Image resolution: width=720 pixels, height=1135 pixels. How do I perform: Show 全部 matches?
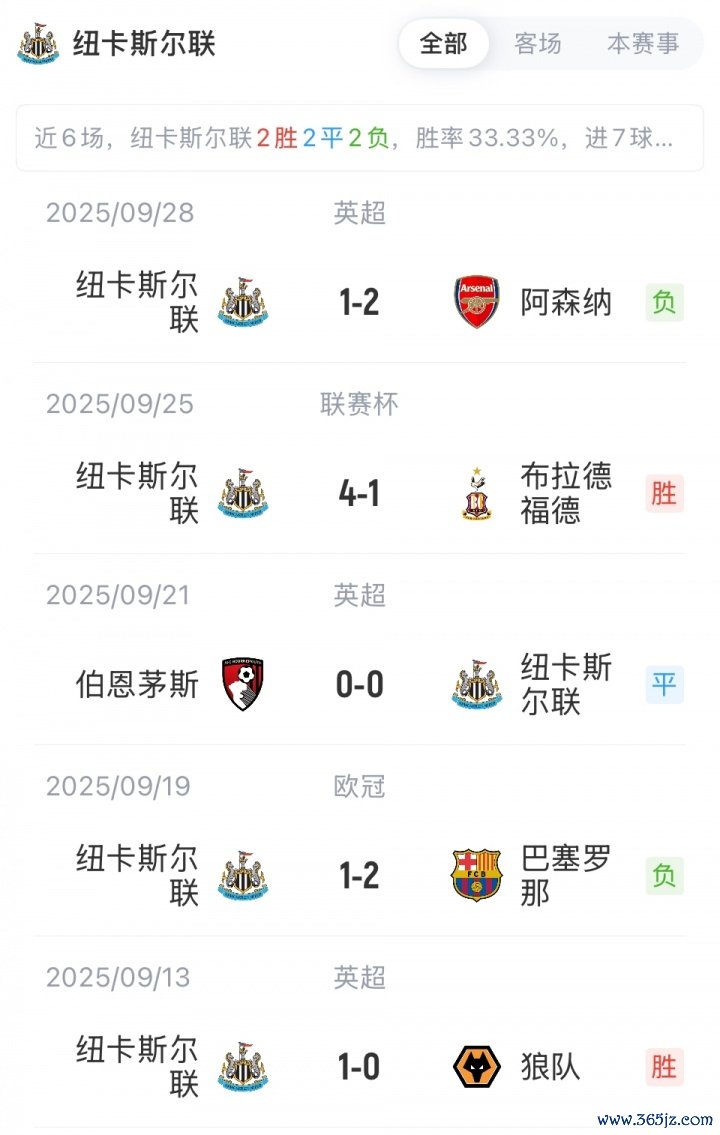[443, 44]
